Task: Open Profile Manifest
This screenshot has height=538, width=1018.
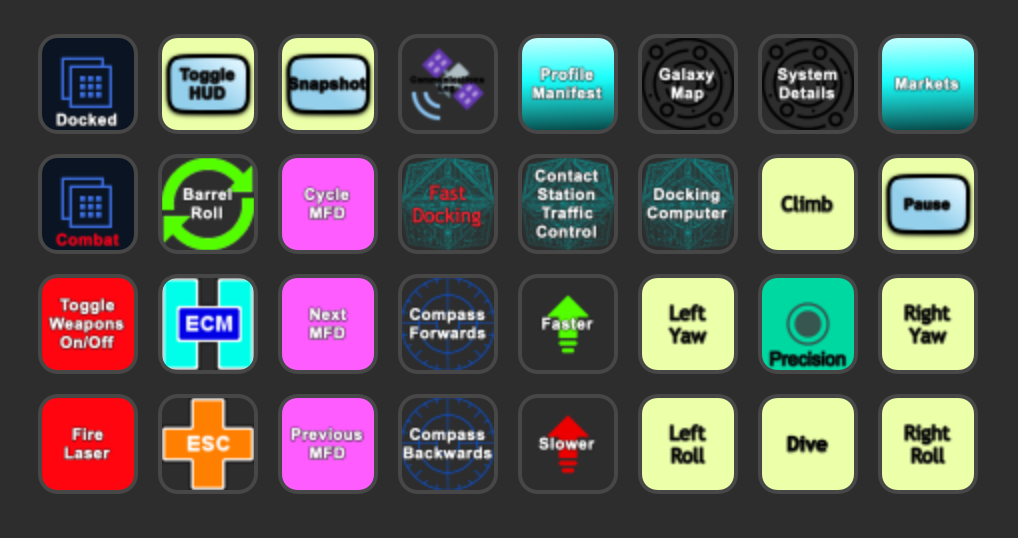Action: [568, 84]
